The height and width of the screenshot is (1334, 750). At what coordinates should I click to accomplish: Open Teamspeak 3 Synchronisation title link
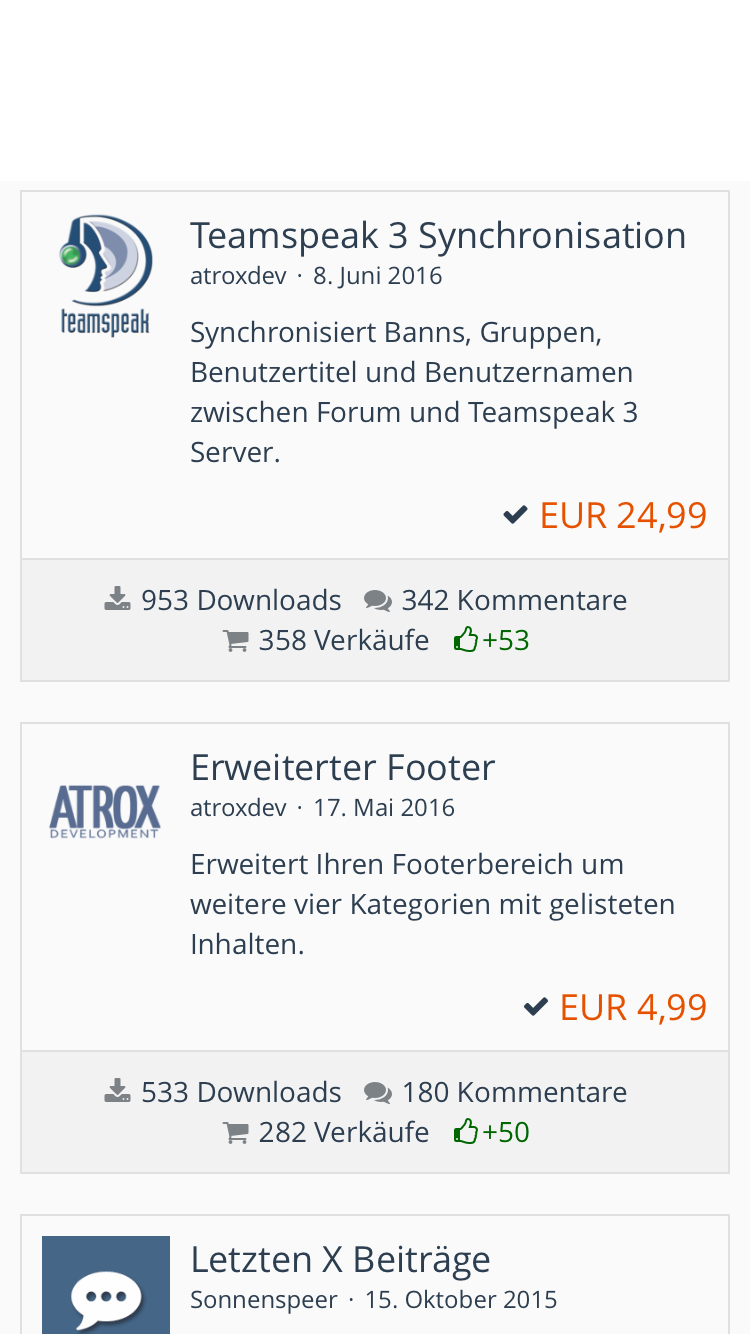coord(438,236)
